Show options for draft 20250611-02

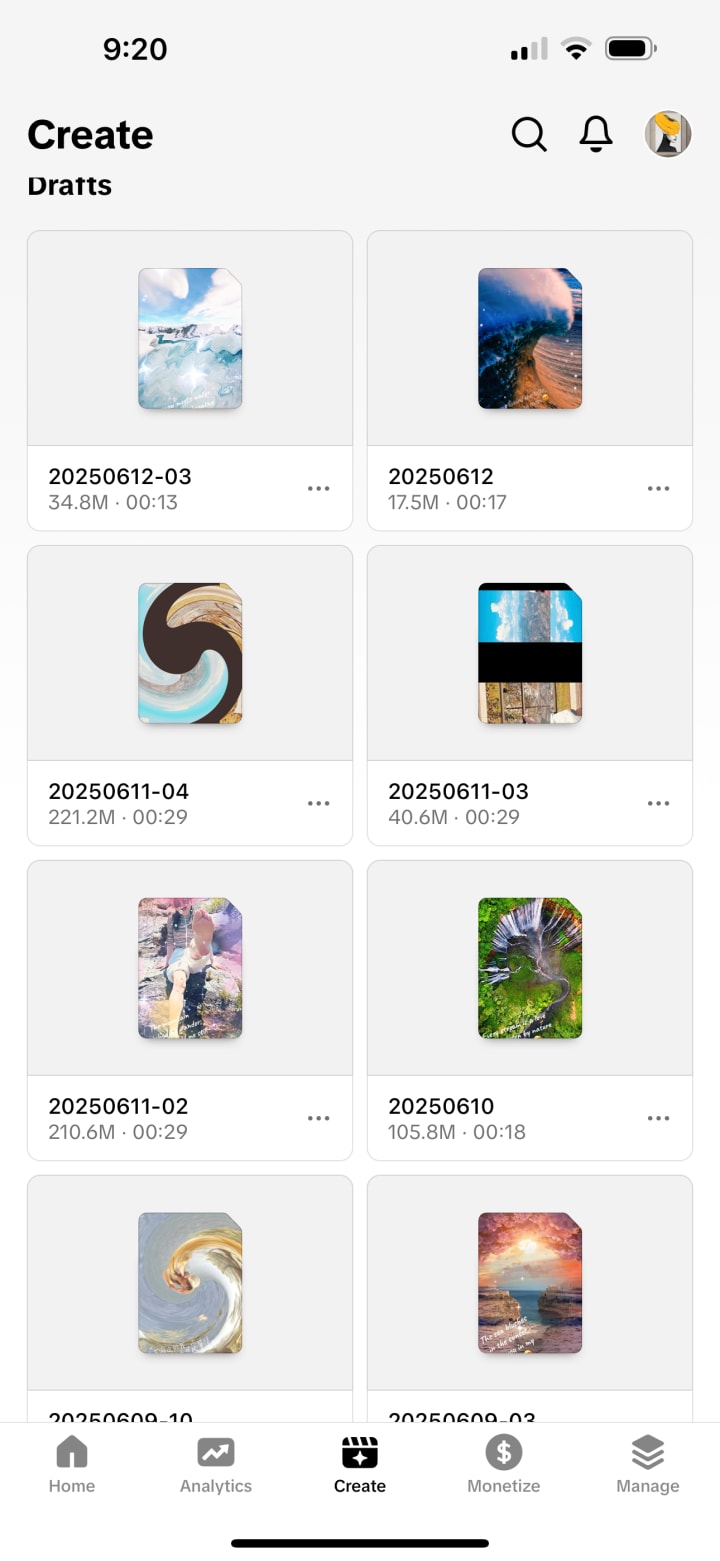point(319,1119)
